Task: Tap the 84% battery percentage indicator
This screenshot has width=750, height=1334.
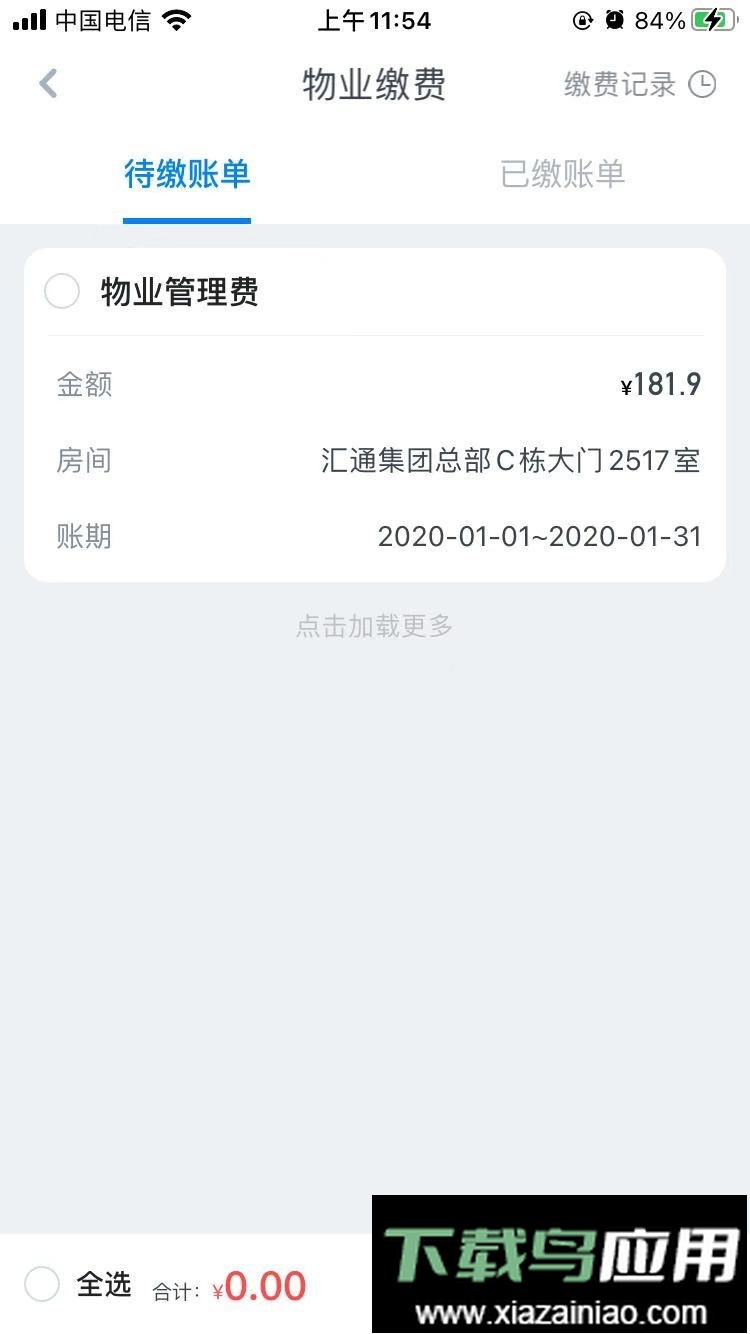Action: point(661,19)
